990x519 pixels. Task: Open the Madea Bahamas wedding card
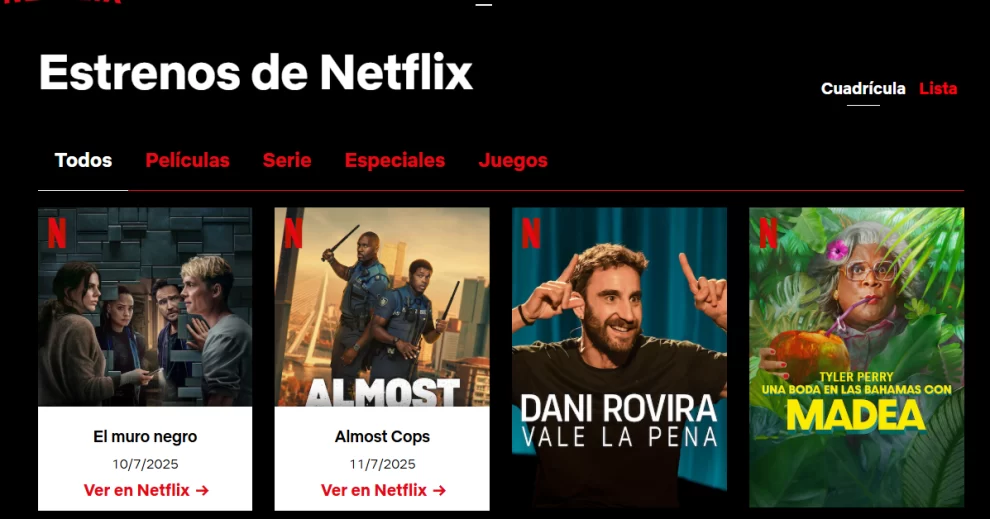coord(856,357)
